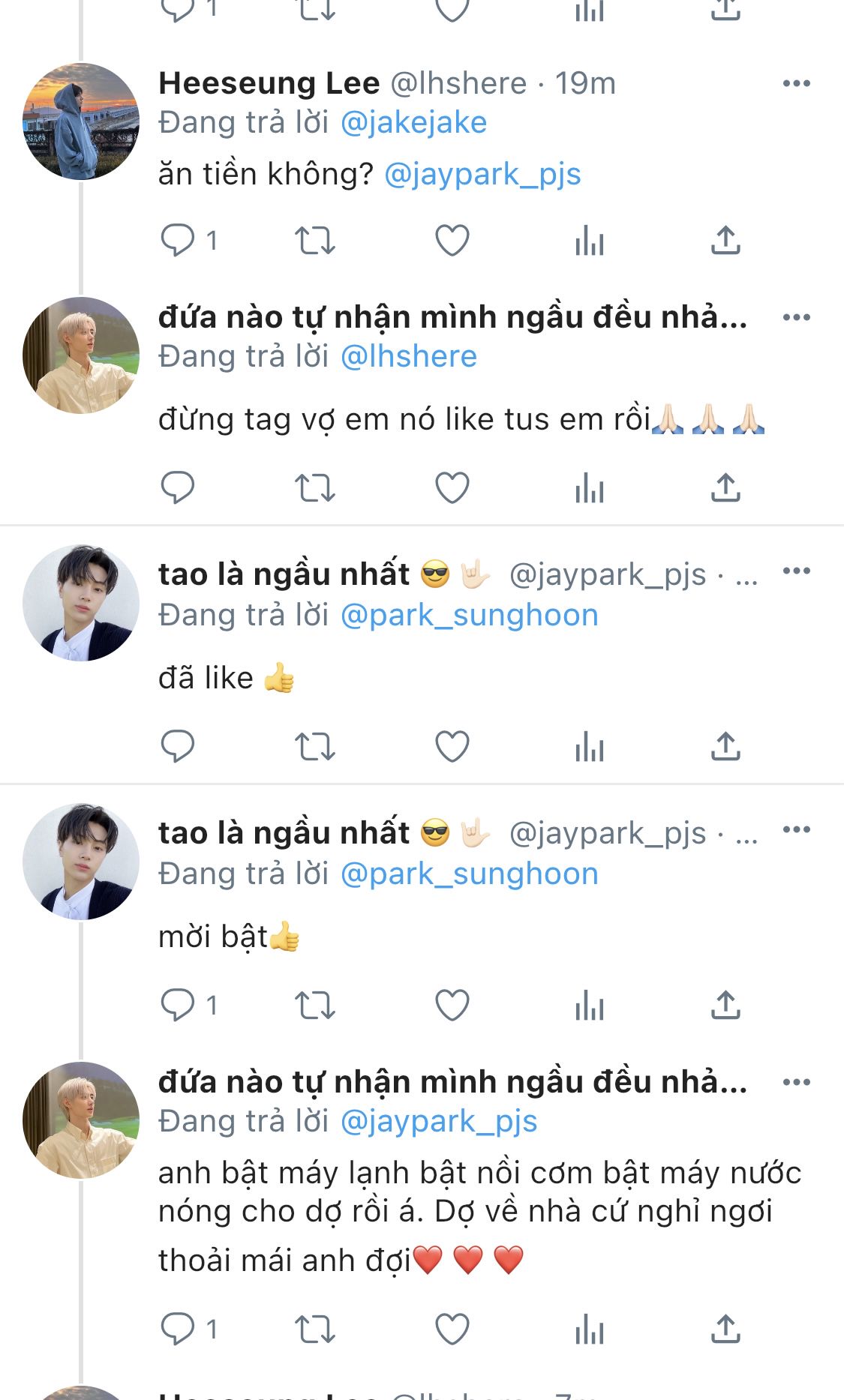Image resolution: width=844 pixels, height=1400 pixels.
Task: Open @park_sunghoon link above "mời bật"
Action: click(x=470, y=874)
